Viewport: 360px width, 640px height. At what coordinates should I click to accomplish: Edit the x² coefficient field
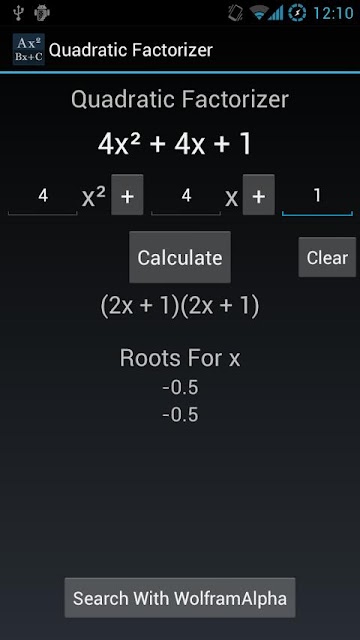tap(43, 196)
